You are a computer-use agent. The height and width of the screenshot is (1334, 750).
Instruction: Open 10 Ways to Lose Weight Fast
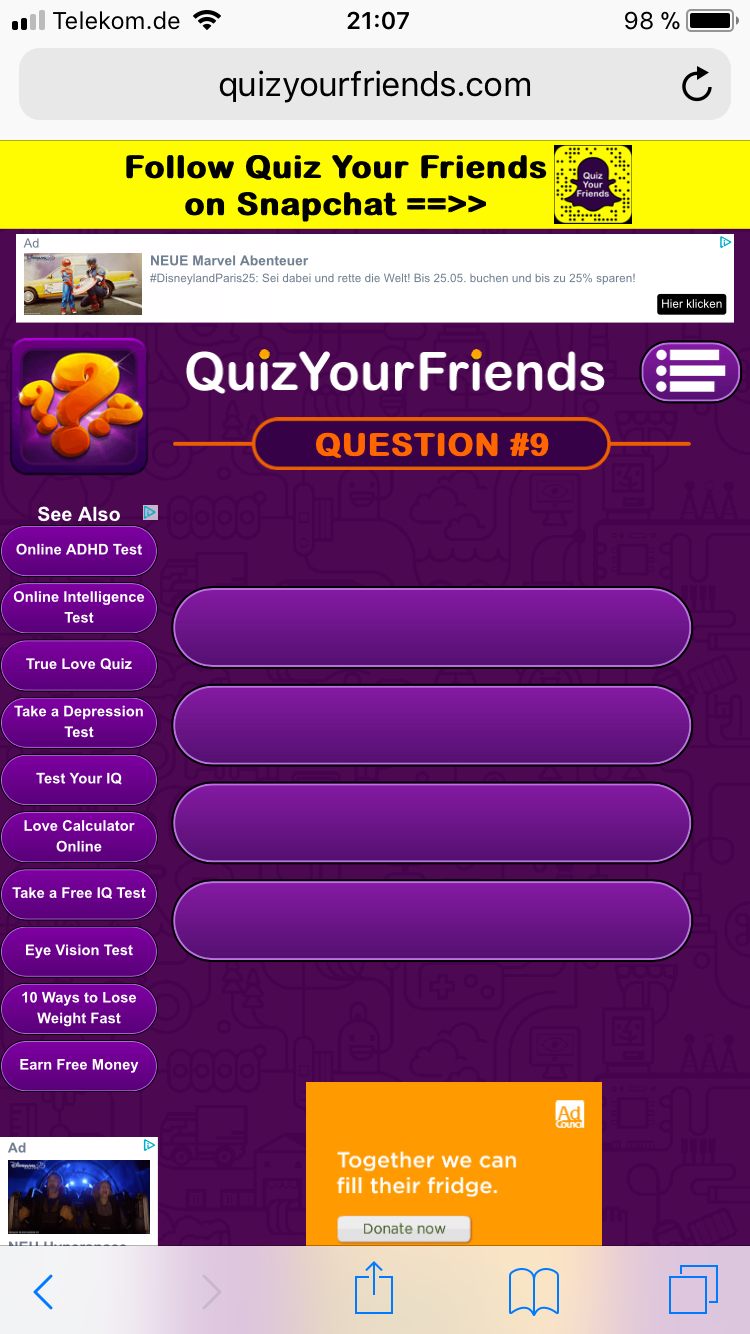(x=79, y=1008)
